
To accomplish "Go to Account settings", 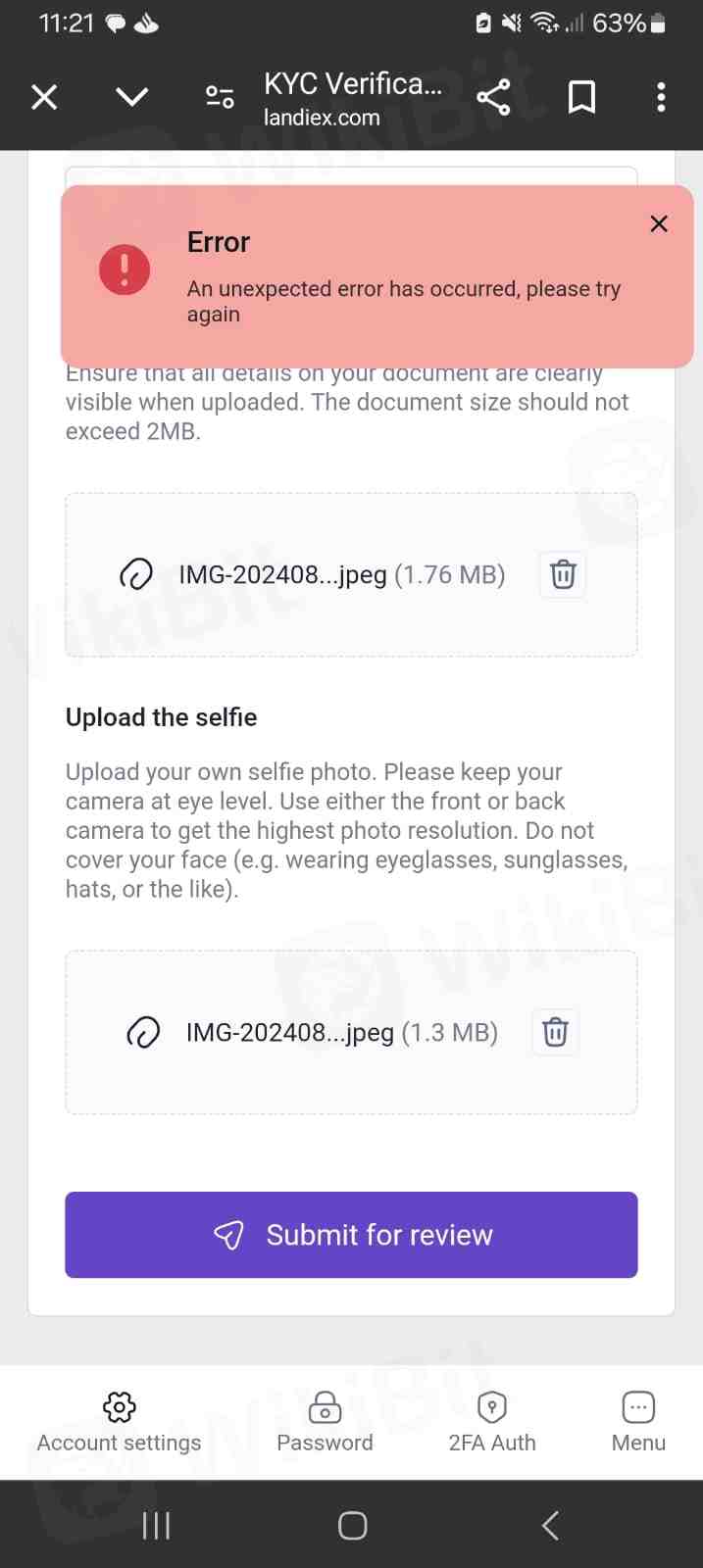I will click(x=119, y=1422).
